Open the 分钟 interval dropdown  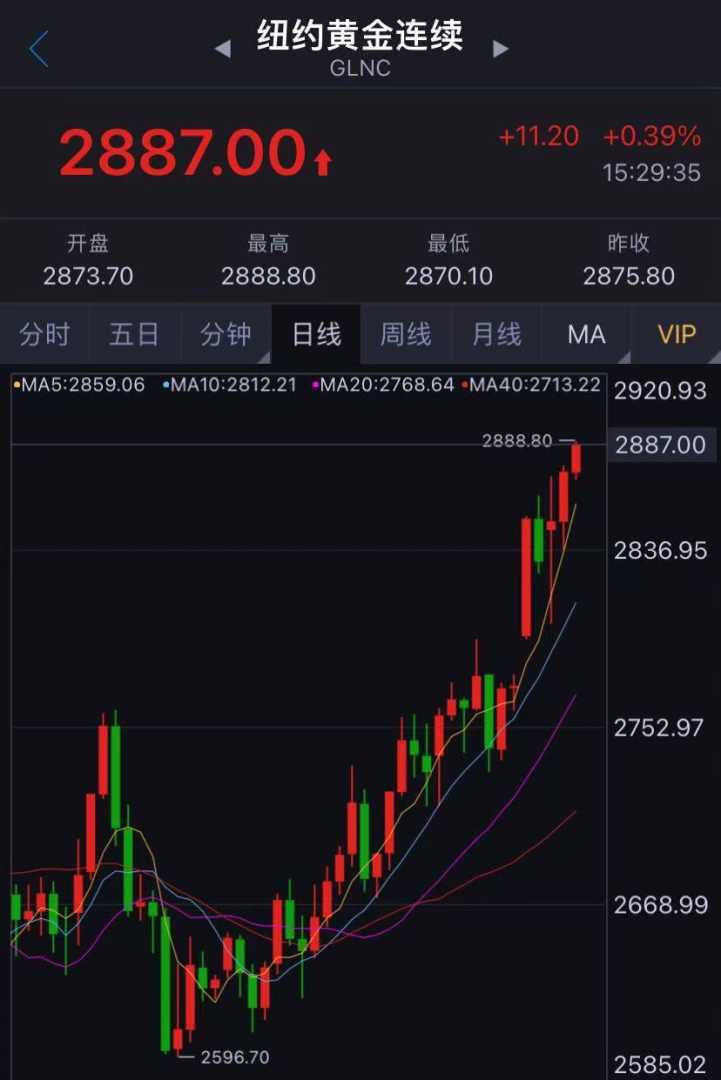pos(226,334)
